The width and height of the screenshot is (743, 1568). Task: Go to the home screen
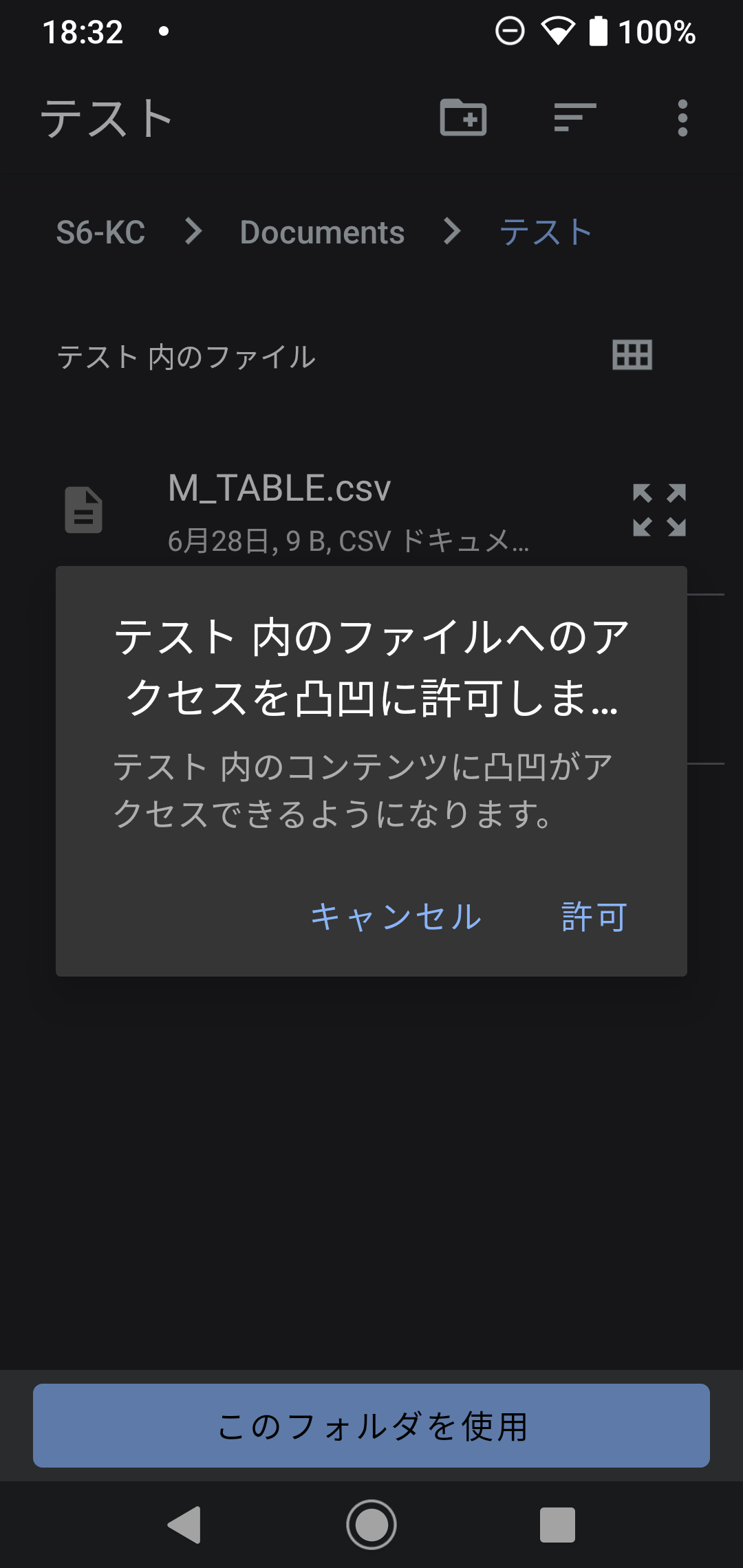371,1525
